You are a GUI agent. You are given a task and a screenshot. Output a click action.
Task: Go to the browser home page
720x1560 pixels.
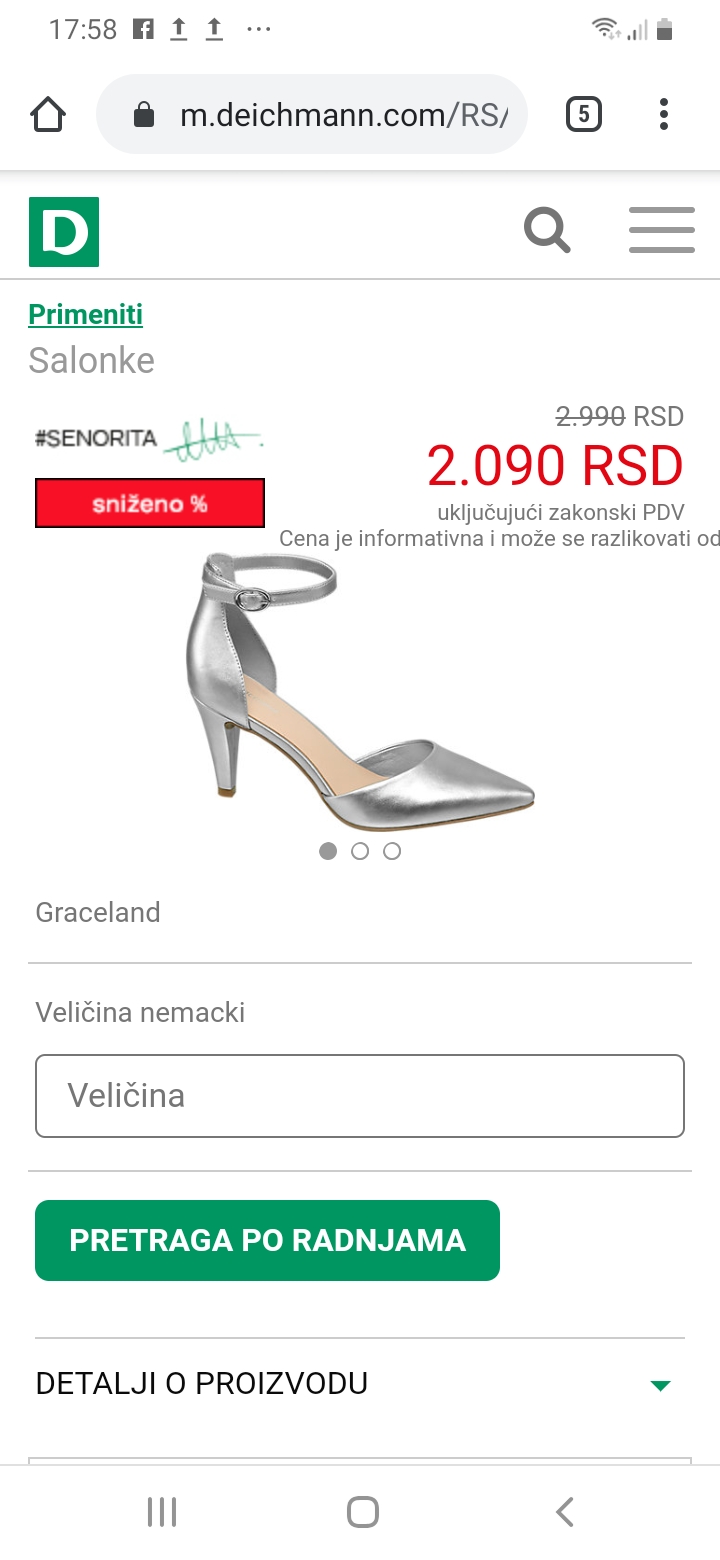tap(48, 115)
